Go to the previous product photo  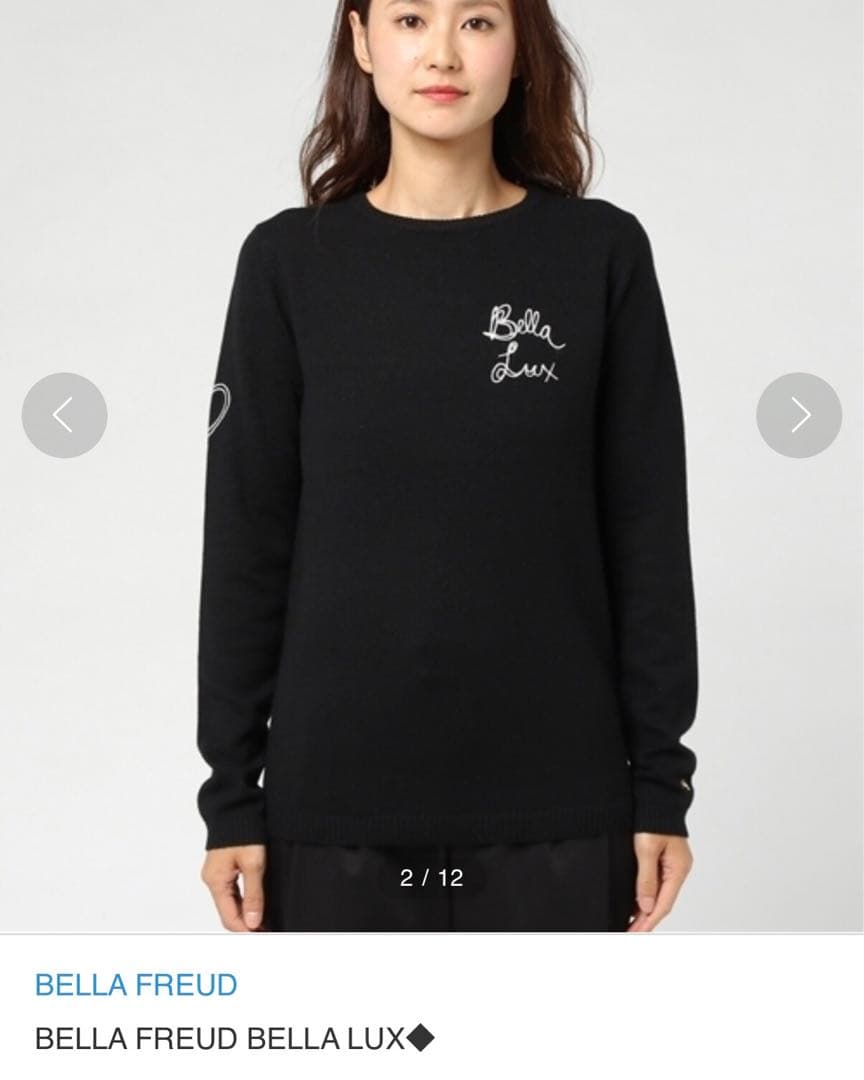tap(64, 415)
